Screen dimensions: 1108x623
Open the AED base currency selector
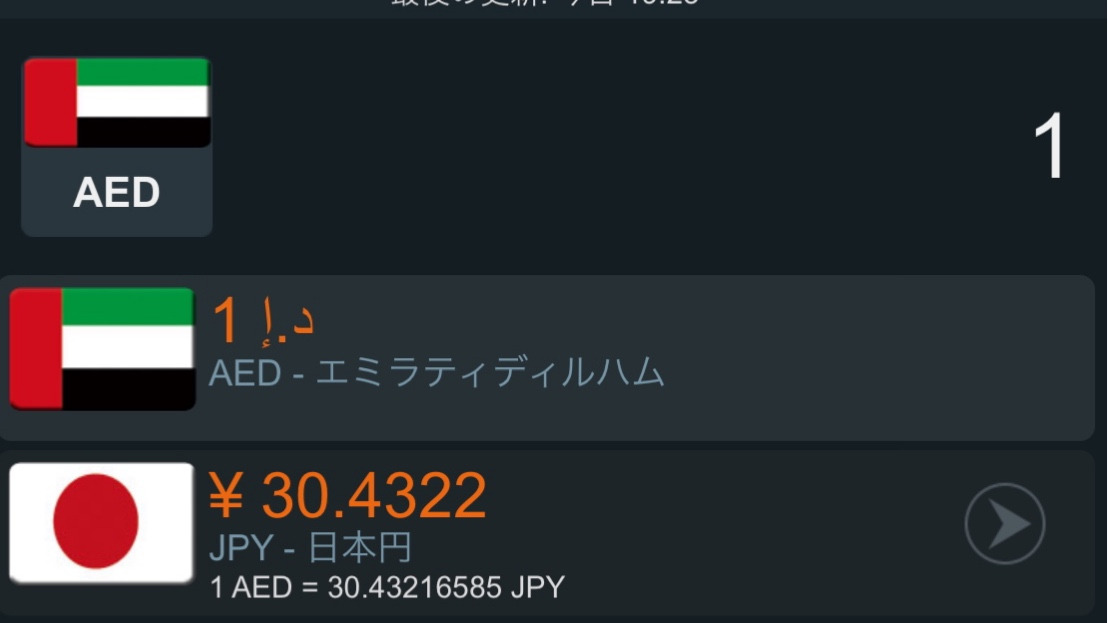click(116, 146)
